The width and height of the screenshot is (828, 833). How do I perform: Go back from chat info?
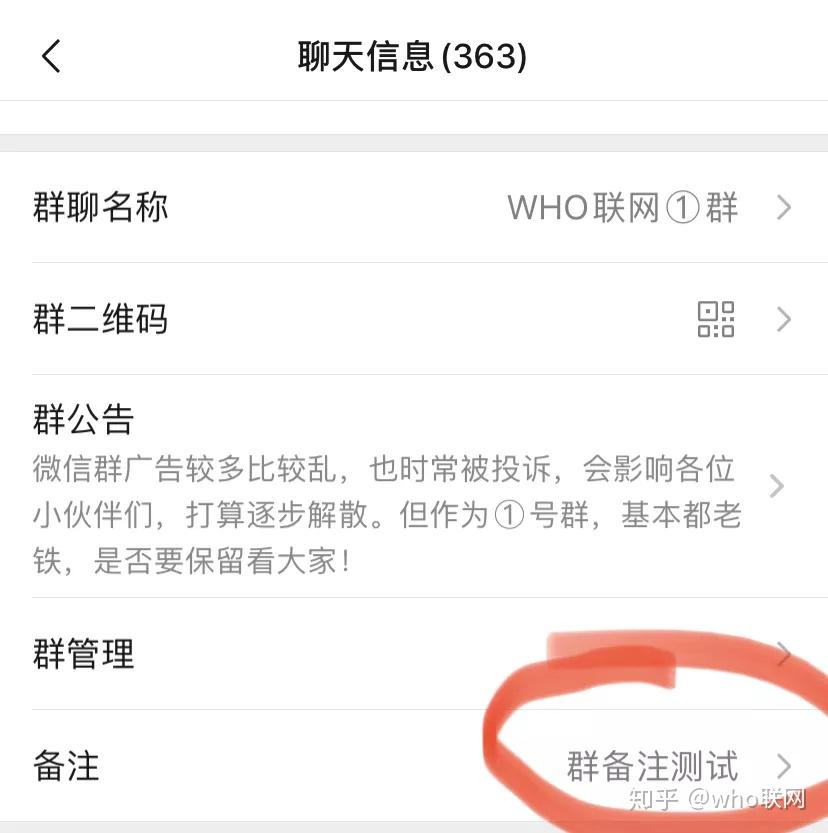(52, 56)
